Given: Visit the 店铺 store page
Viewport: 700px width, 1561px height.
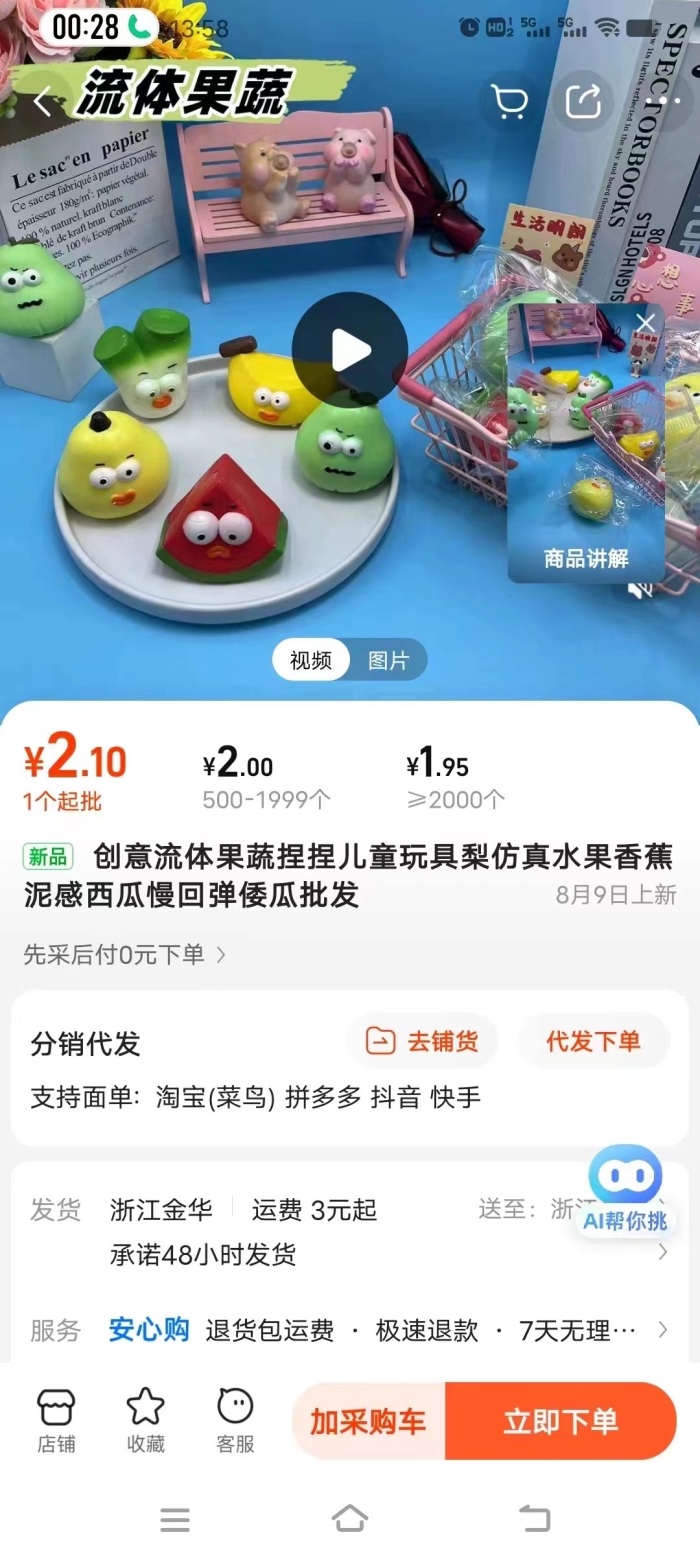Looking at the screenshot, I should point(56,1421).
